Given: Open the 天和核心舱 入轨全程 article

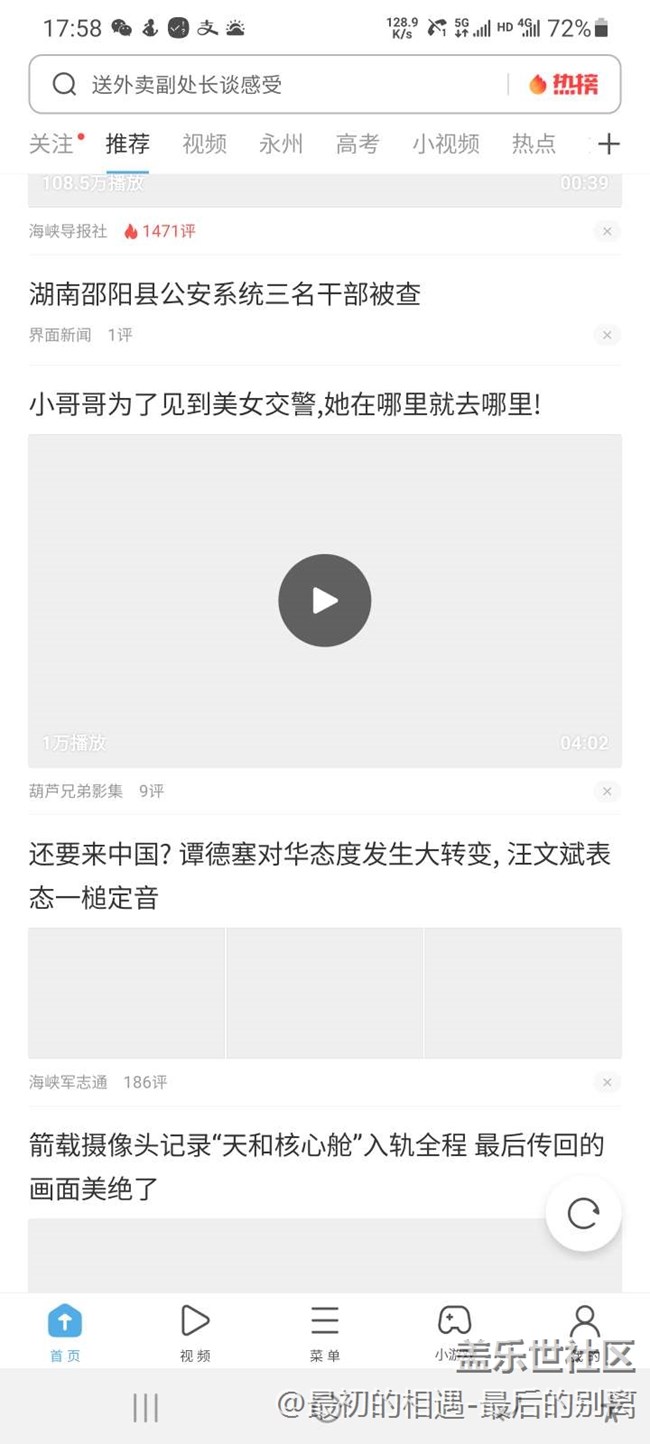Looking at the screenshot, I should point(318,1166).
